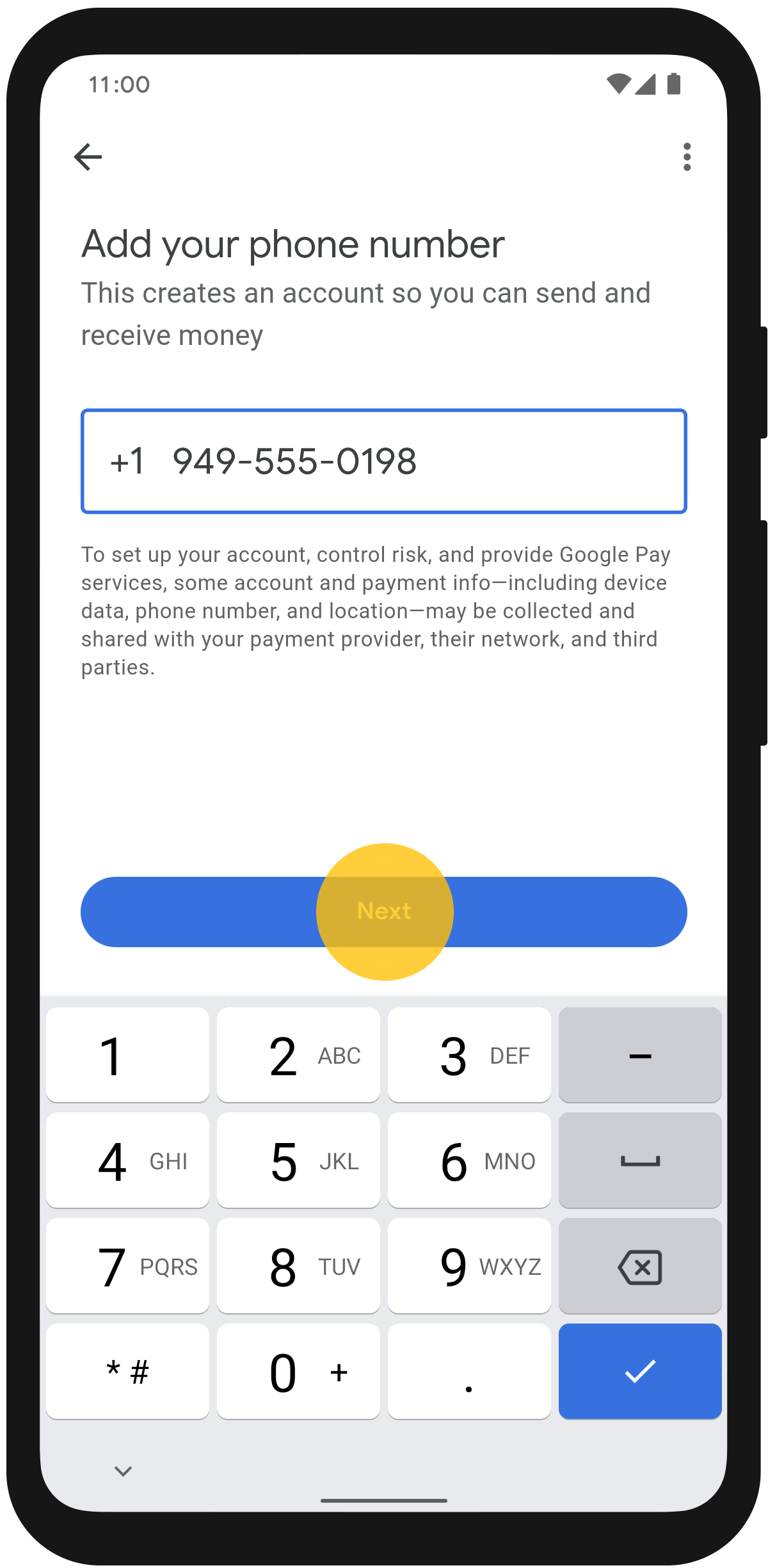Enter digit 0 on the keypad
The image size is (768, 1568).
point(298,1371)
